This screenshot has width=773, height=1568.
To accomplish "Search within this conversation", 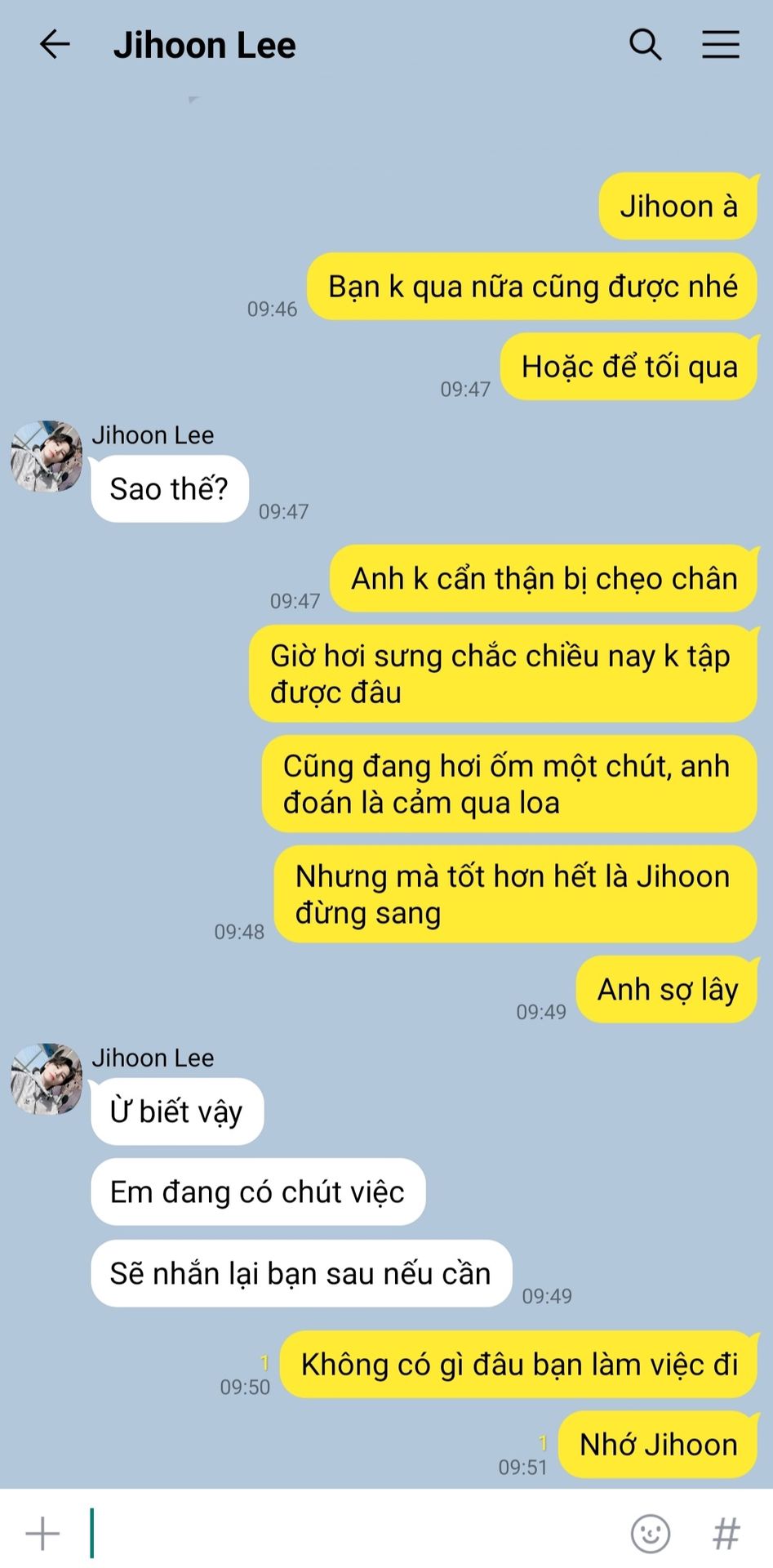I will (645, 45).
